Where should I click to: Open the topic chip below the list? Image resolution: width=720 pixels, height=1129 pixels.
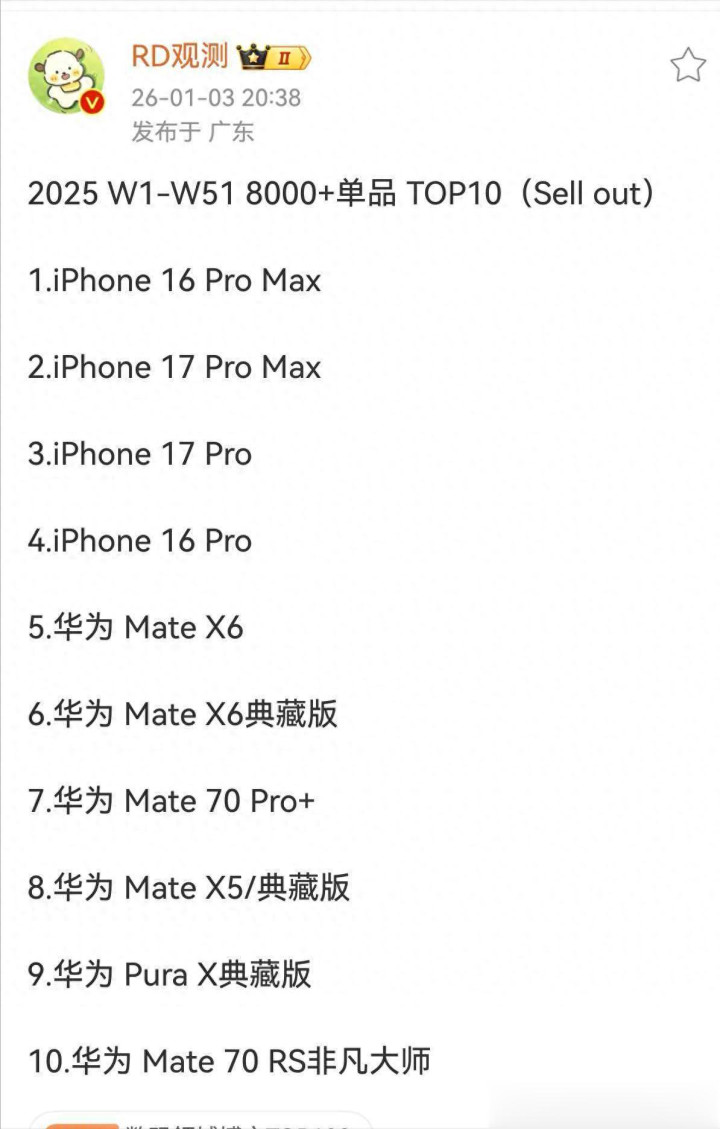click(200, 1121)
